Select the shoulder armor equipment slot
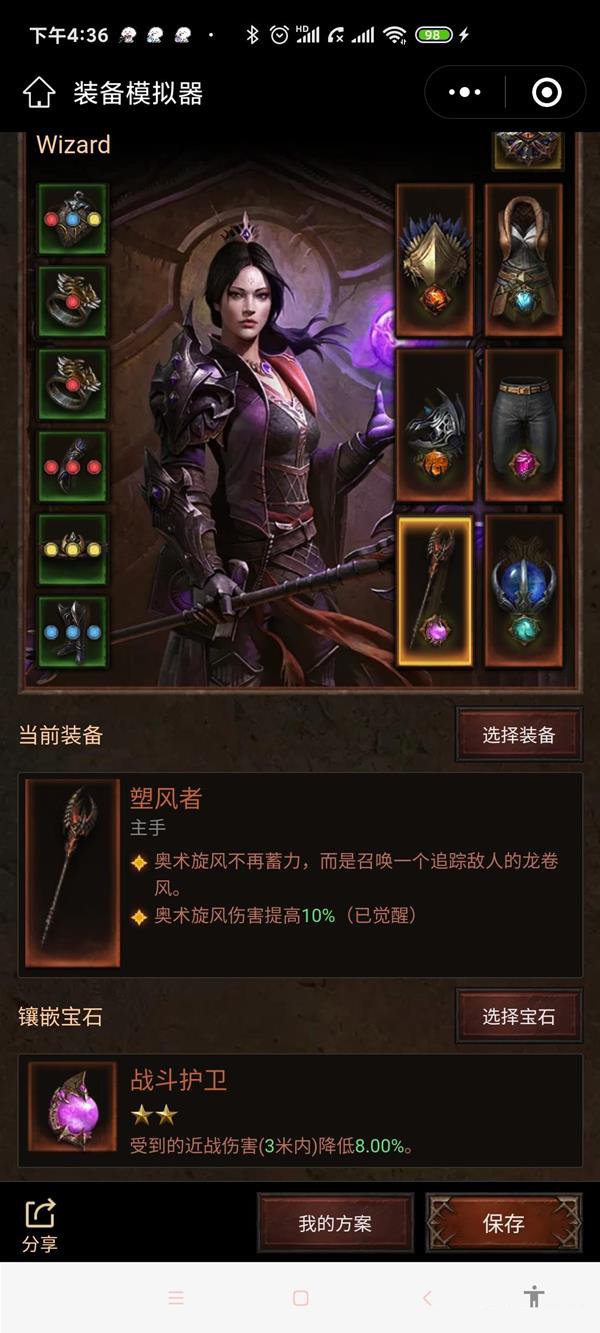 (x=434, y=259)
